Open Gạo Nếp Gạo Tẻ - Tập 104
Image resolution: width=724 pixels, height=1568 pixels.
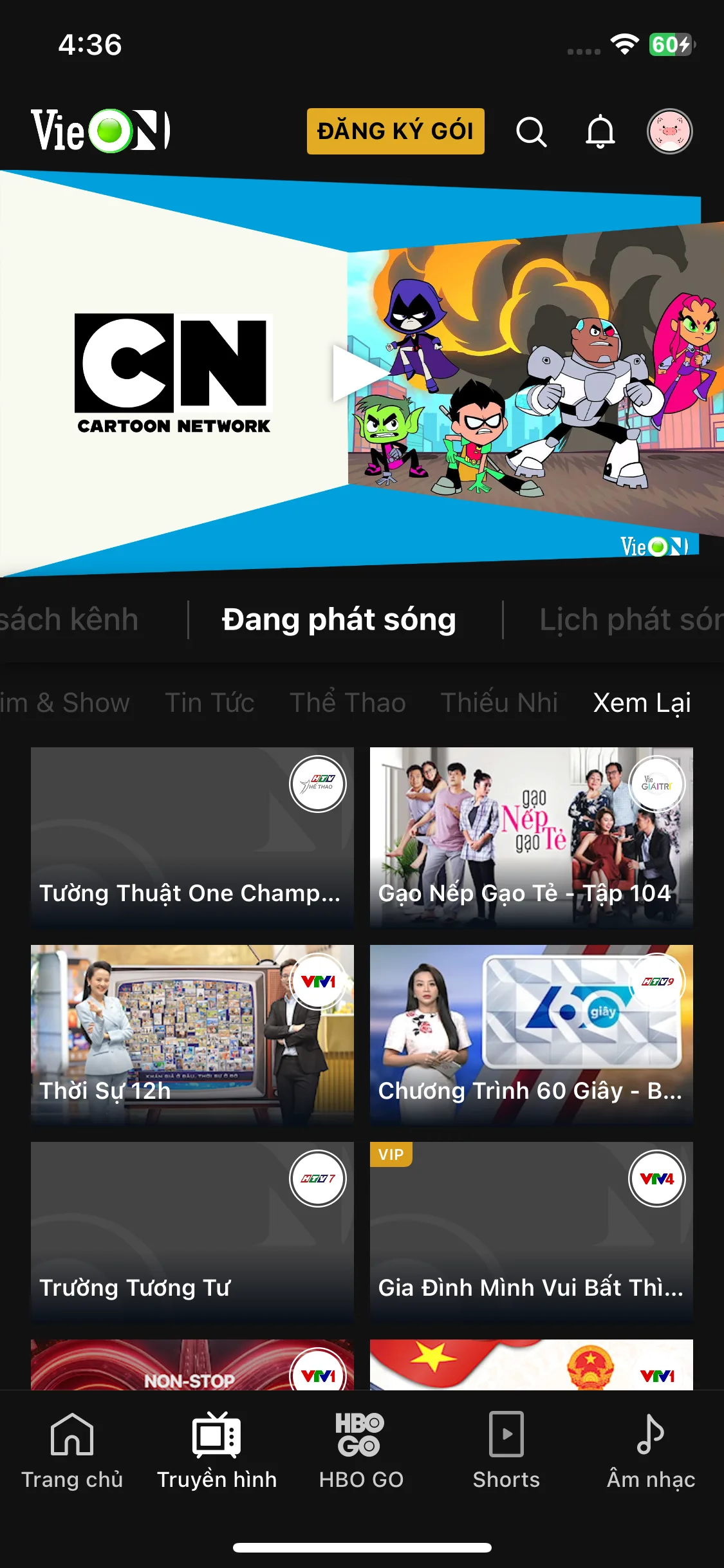[x=532, y=837]
